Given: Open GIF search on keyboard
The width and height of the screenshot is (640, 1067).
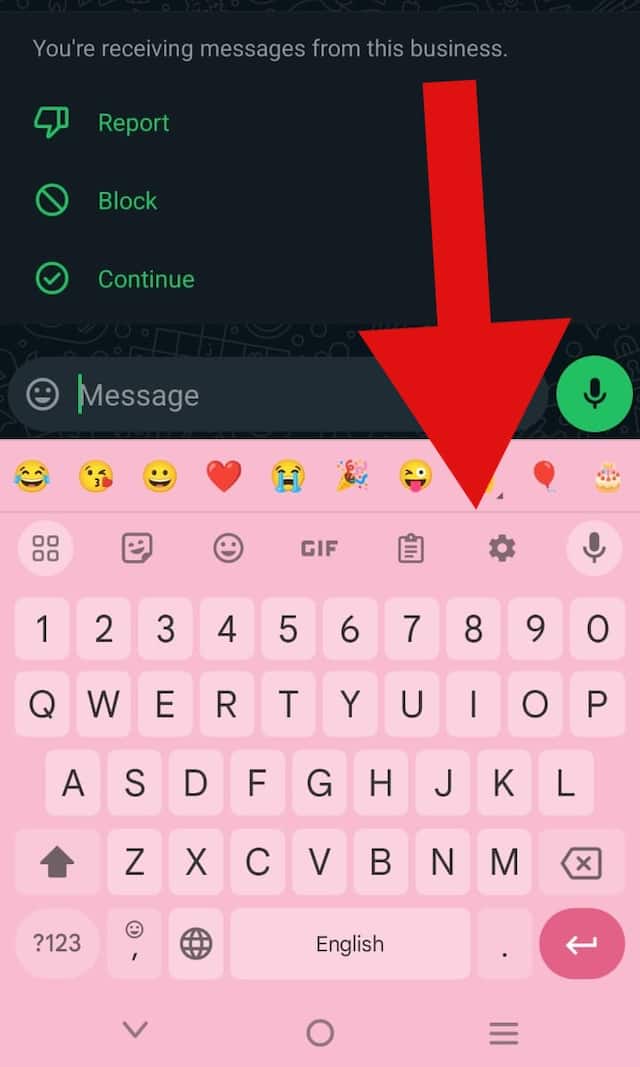Looking at the screenshot, I should [319, 548].
